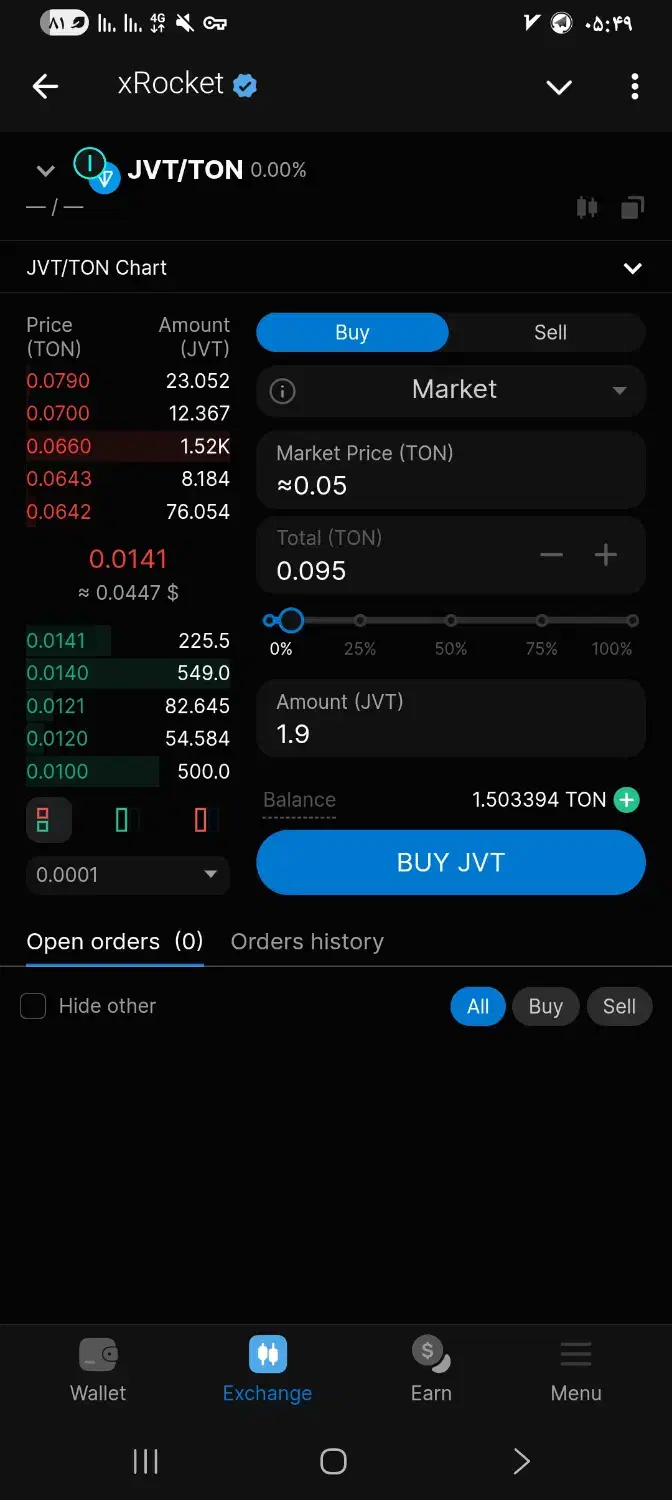This screenshot has height=1500, width=672.
Task: Add TON balance with the green plus
Action: point(626,800)
